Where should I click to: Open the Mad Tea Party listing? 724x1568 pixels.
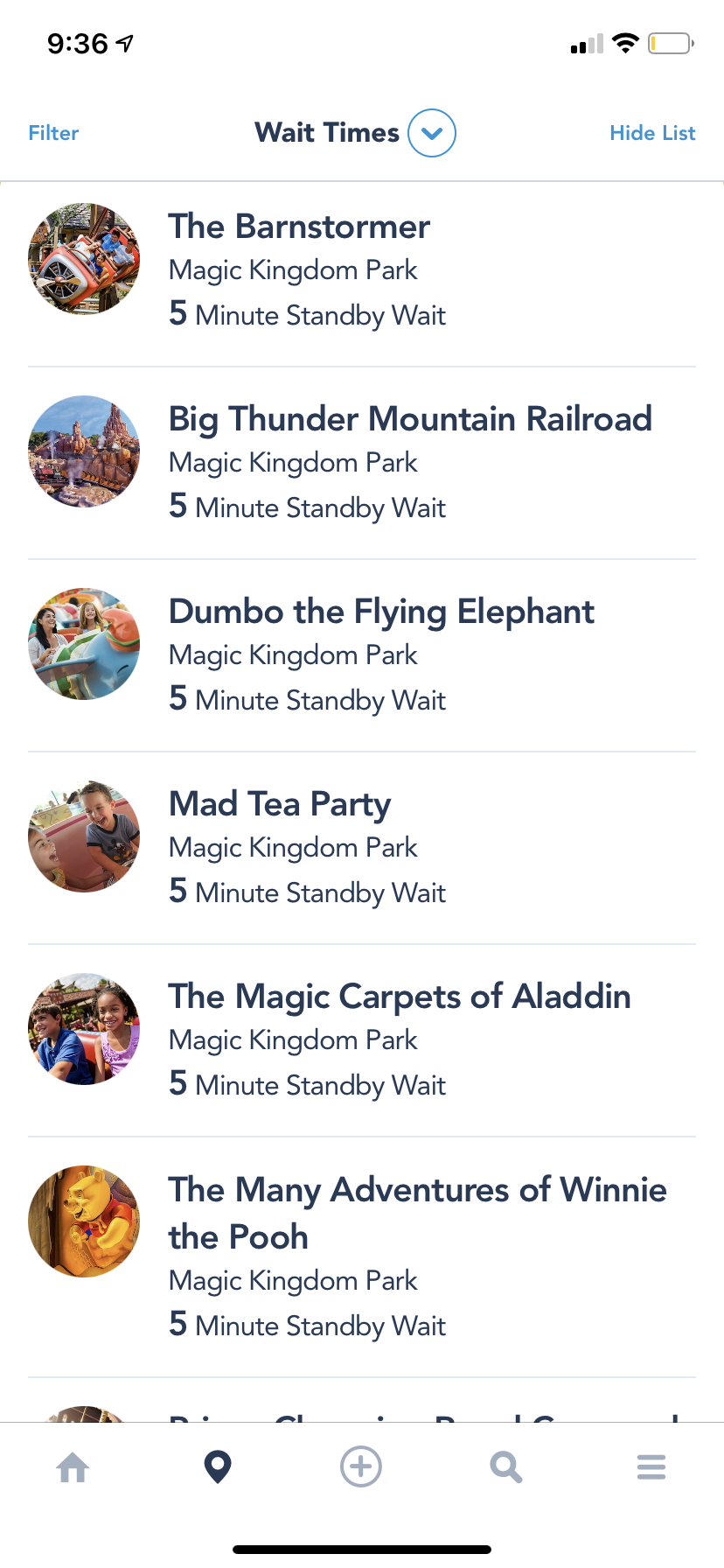tap(280, 805)
